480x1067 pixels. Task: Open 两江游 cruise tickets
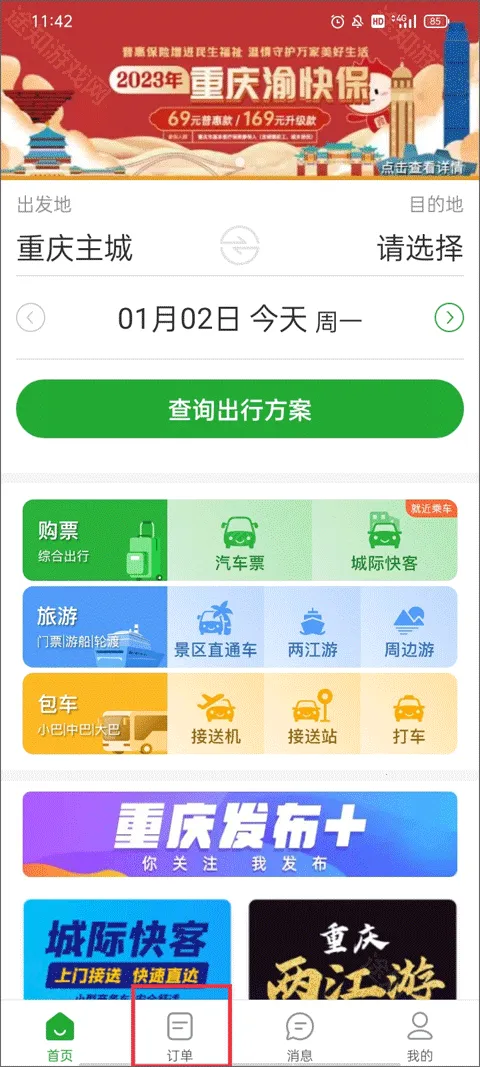click(312, 627)
